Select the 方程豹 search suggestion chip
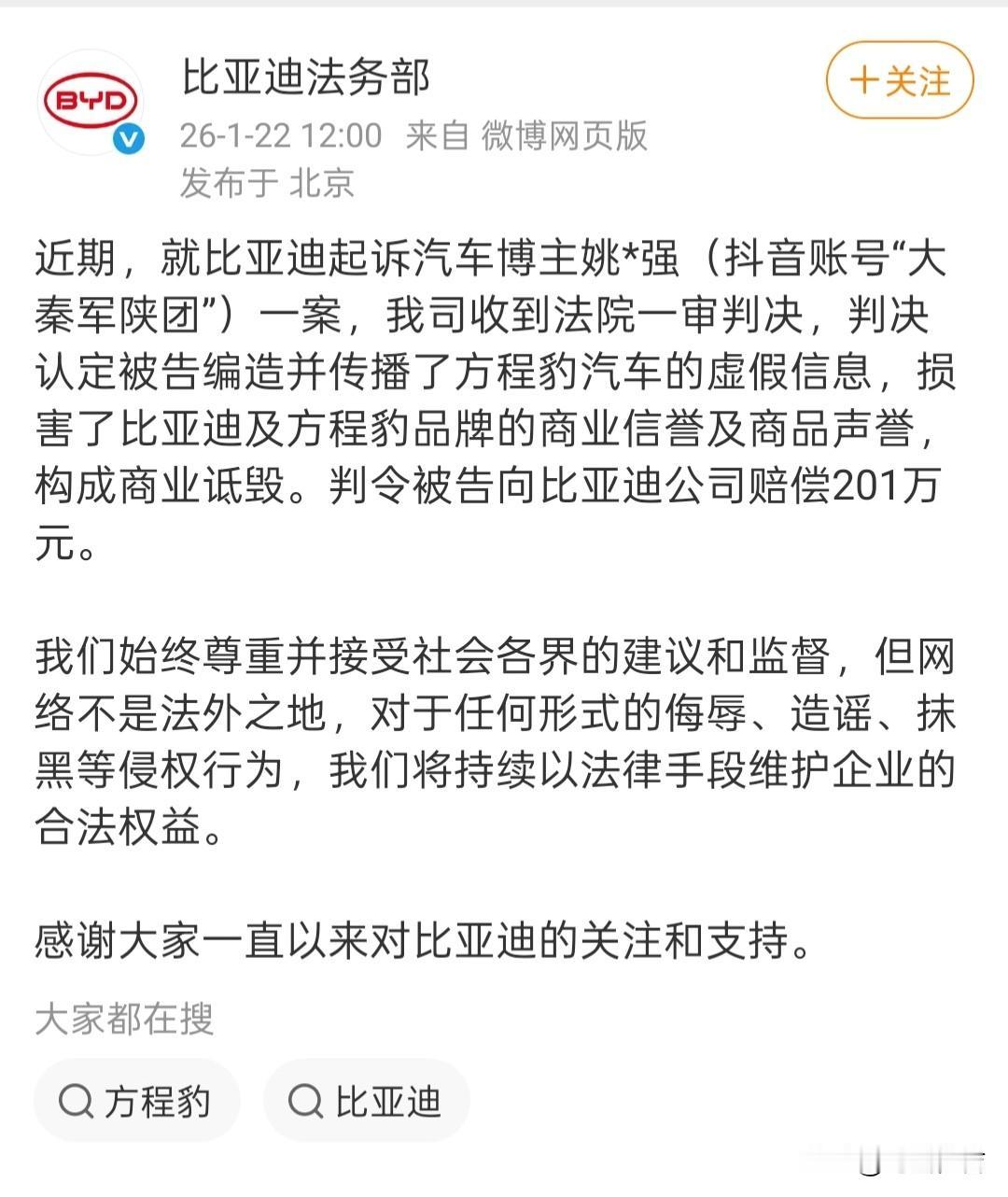 (x=136, y=1101)
